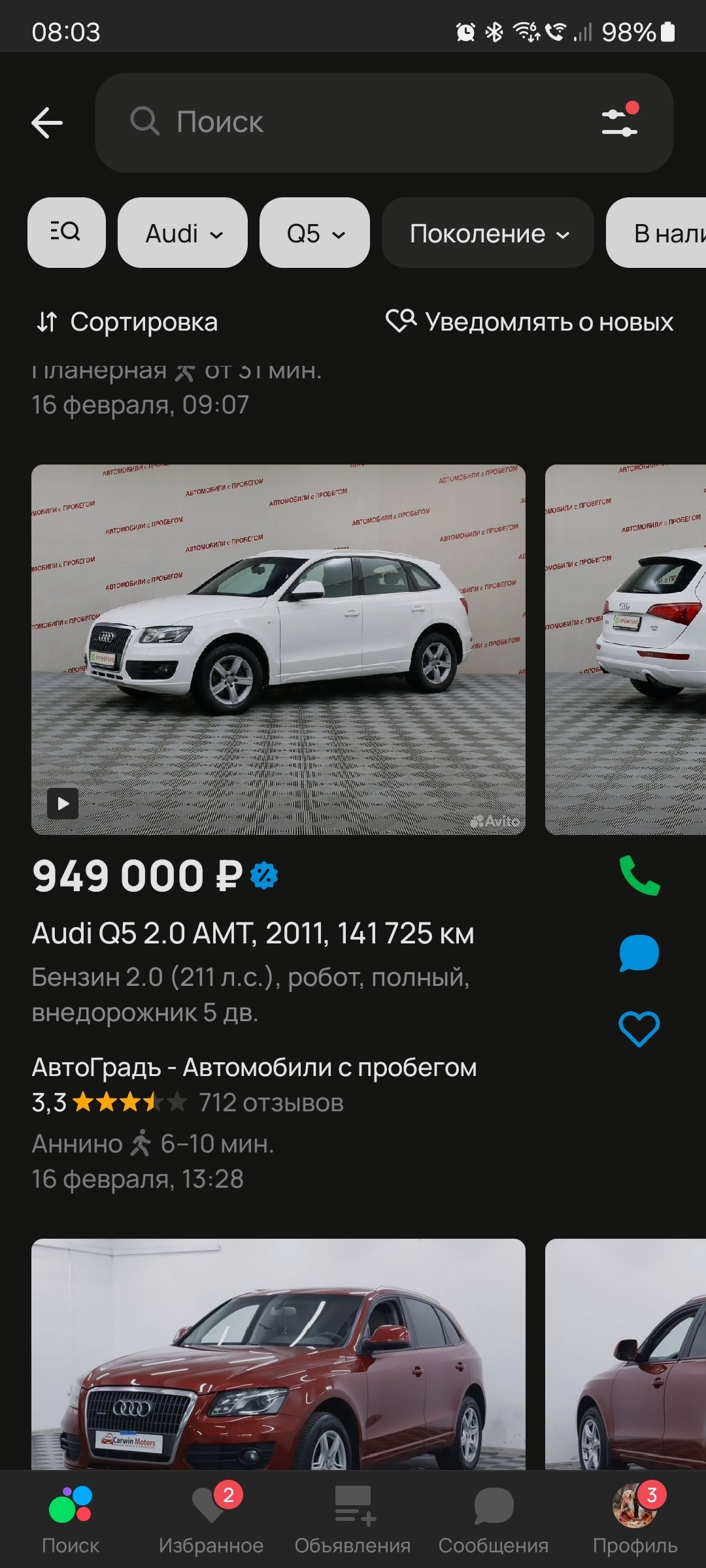This screenshot has height=1568, width=706.
Task: Switch to the Сообщения tab
Action: [493, 1519]
